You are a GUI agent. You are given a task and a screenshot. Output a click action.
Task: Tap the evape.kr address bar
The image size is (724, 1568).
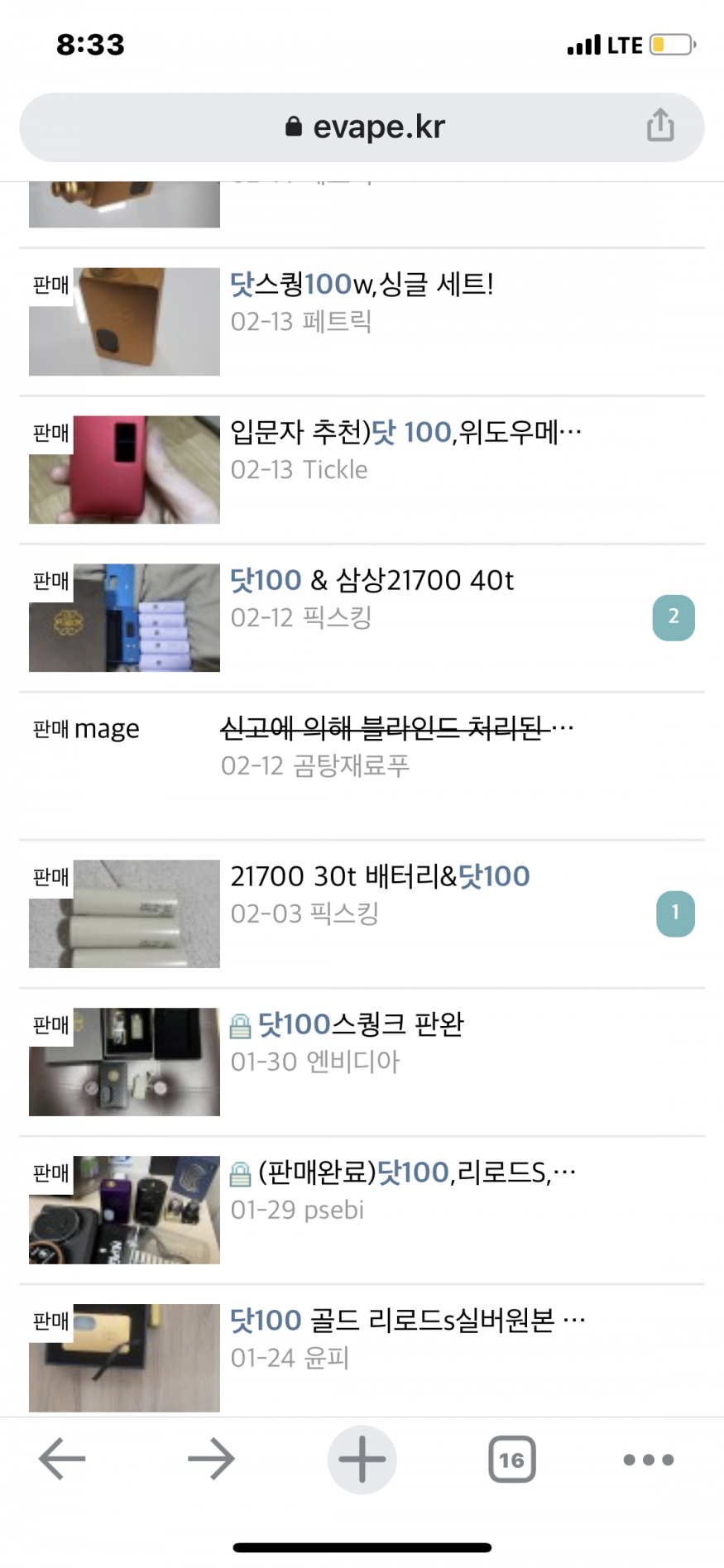click(x=364, y=127)
